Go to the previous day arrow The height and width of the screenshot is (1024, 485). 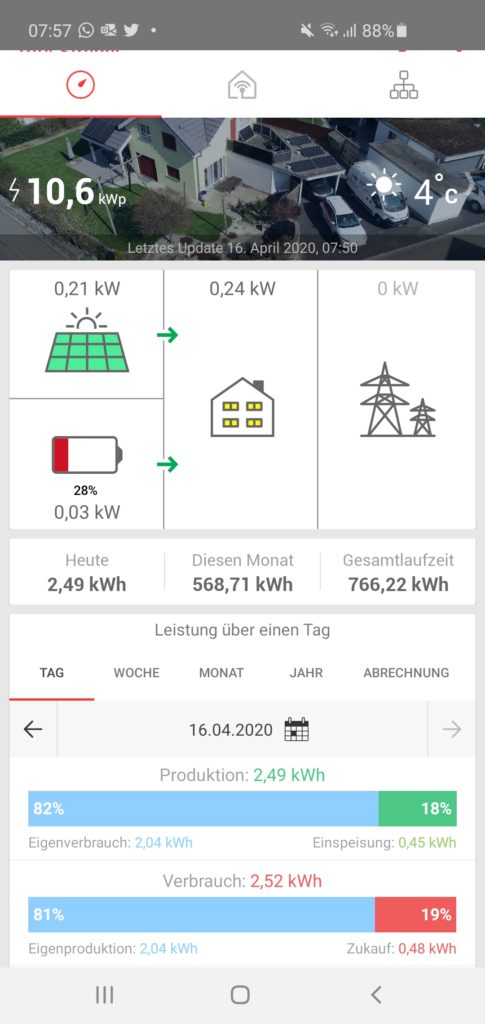[33, 729]
